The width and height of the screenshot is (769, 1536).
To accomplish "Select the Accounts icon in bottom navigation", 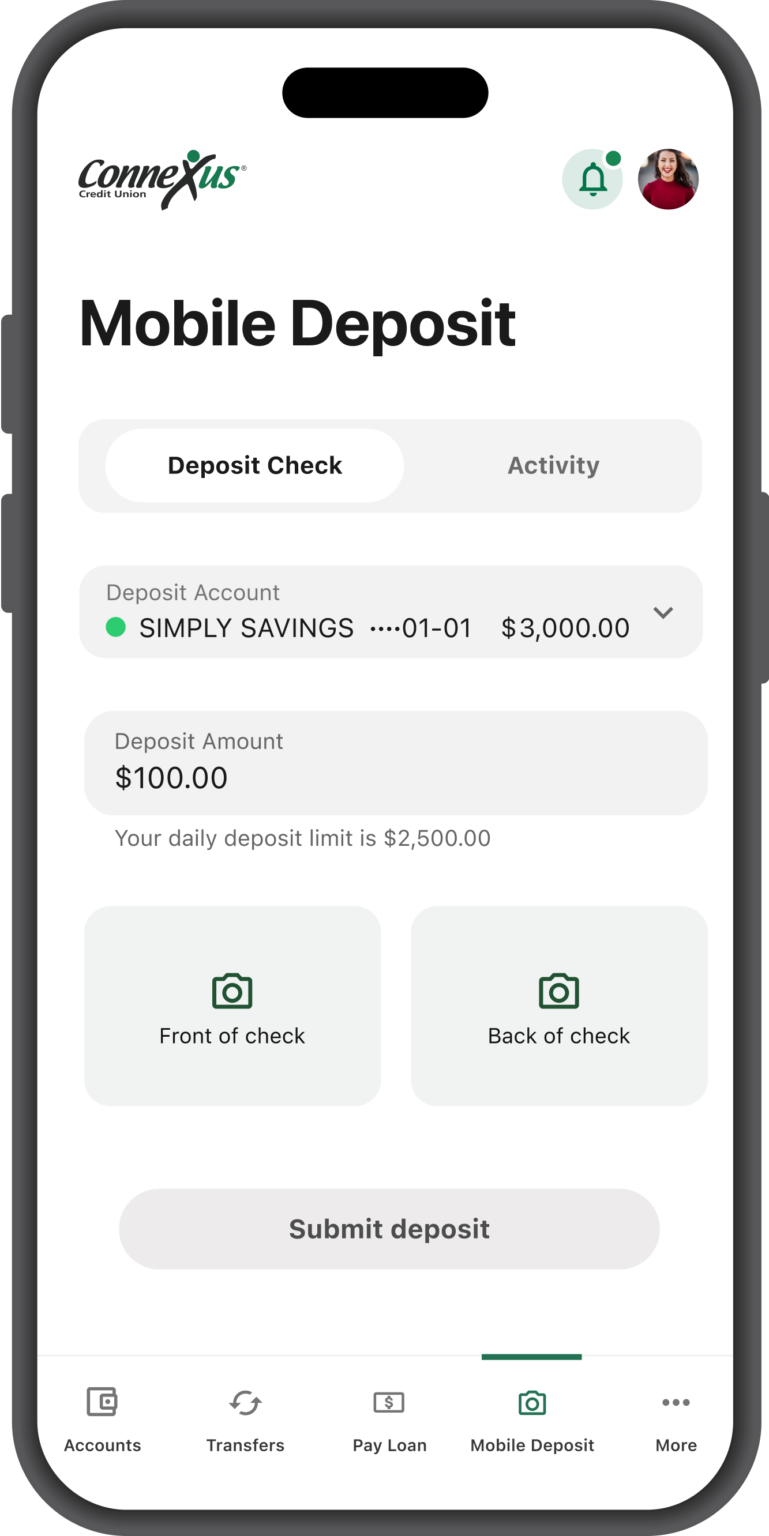I will (x=102, y=1402).
